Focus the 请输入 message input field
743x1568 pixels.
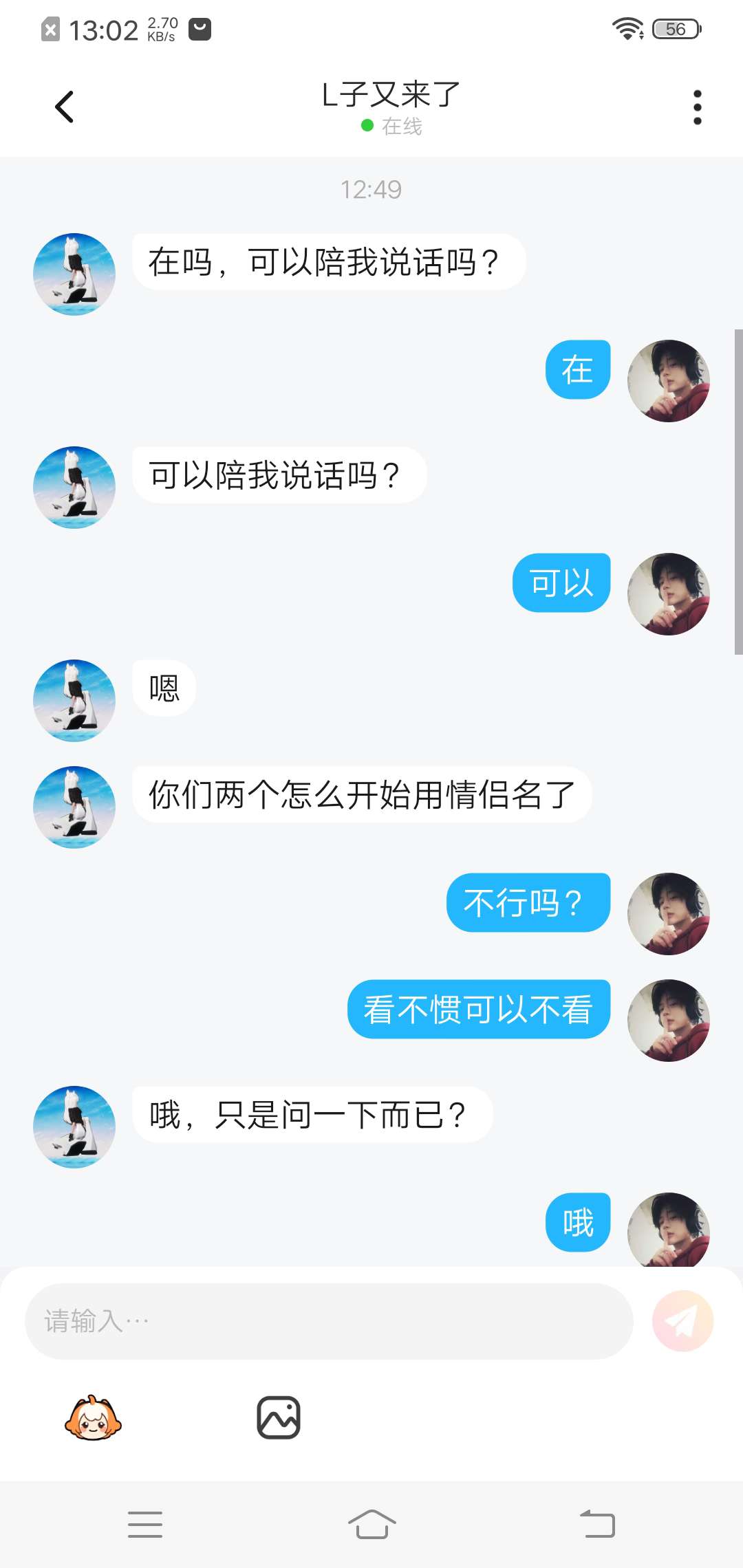(x=329, y=1320)
